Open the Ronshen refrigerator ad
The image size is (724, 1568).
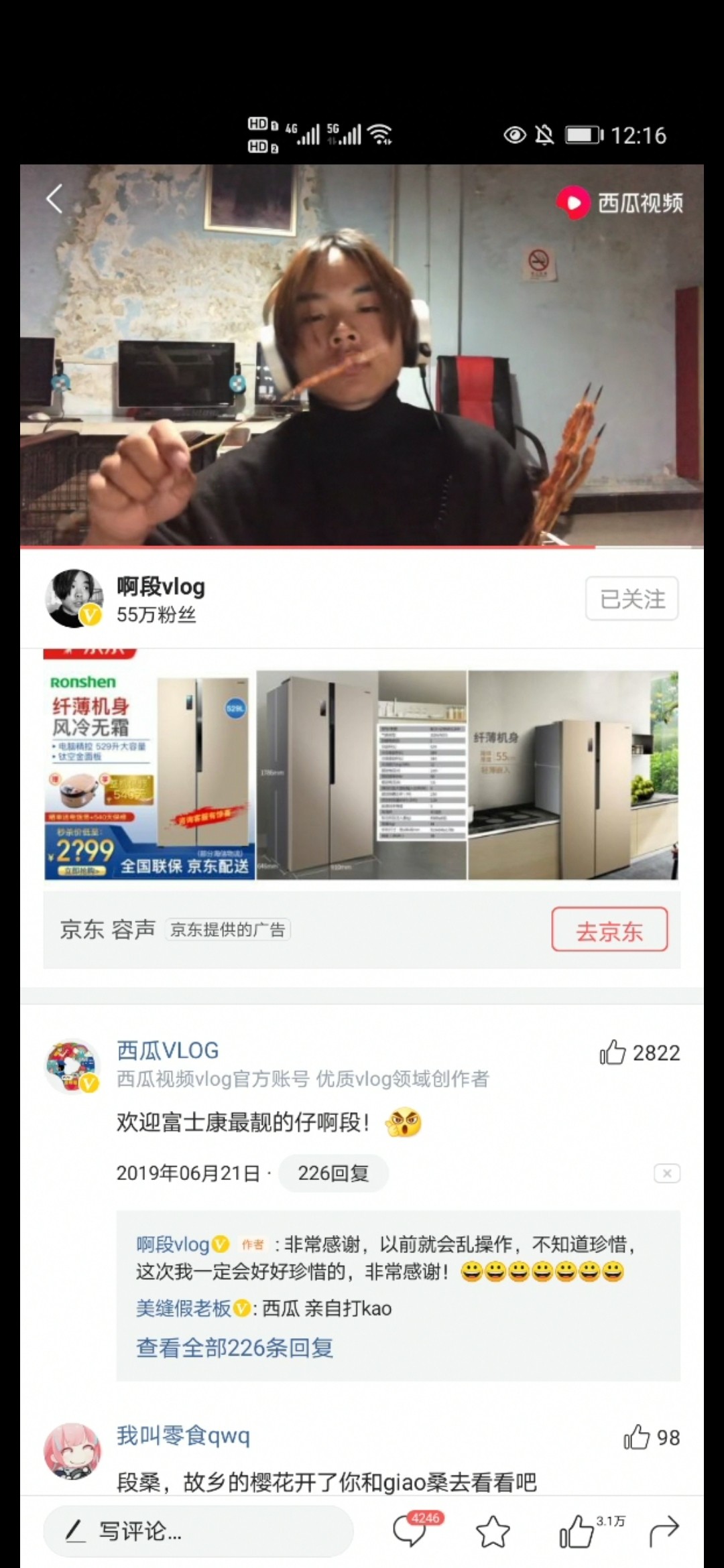(361, 774)
